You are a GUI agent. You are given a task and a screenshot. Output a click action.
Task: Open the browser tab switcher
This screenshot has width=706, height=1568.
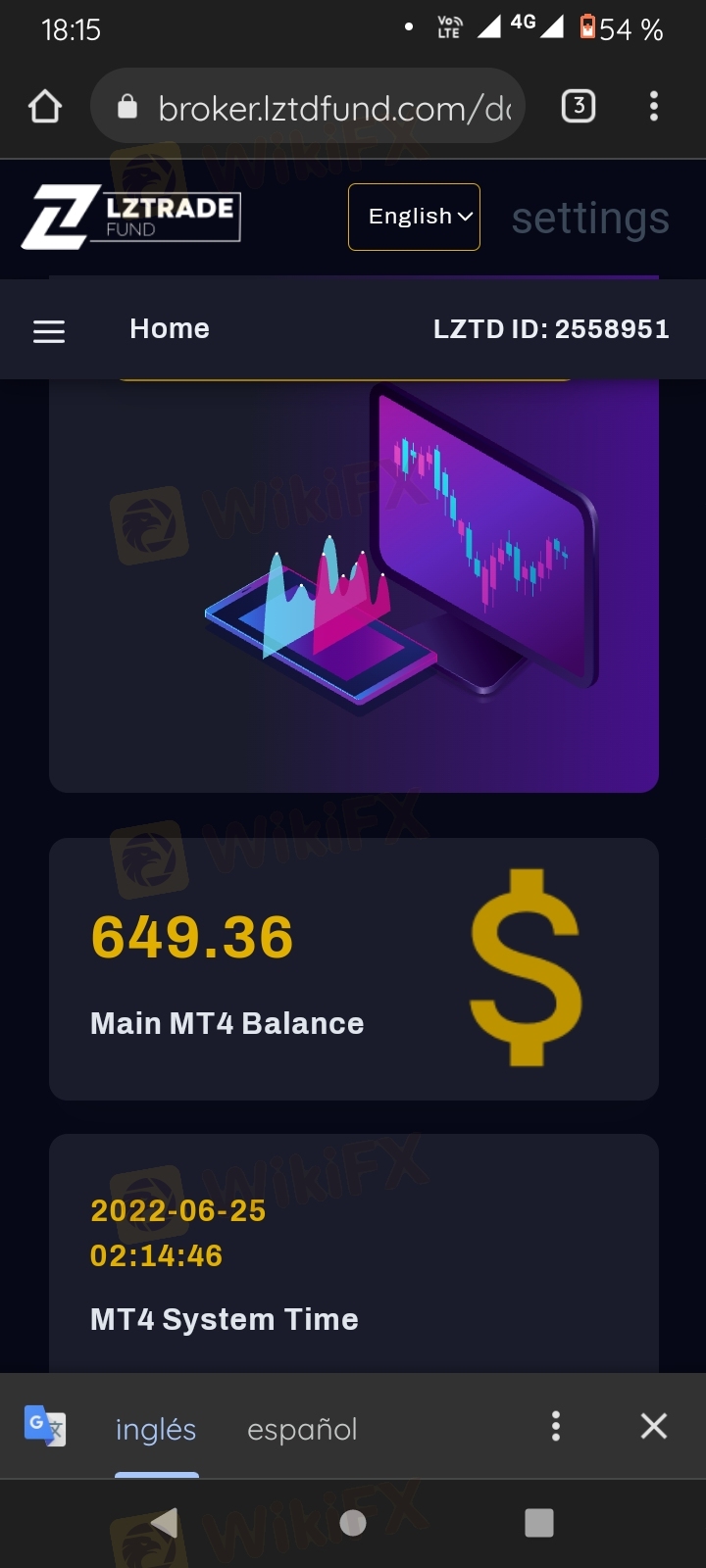click(579, 106)
